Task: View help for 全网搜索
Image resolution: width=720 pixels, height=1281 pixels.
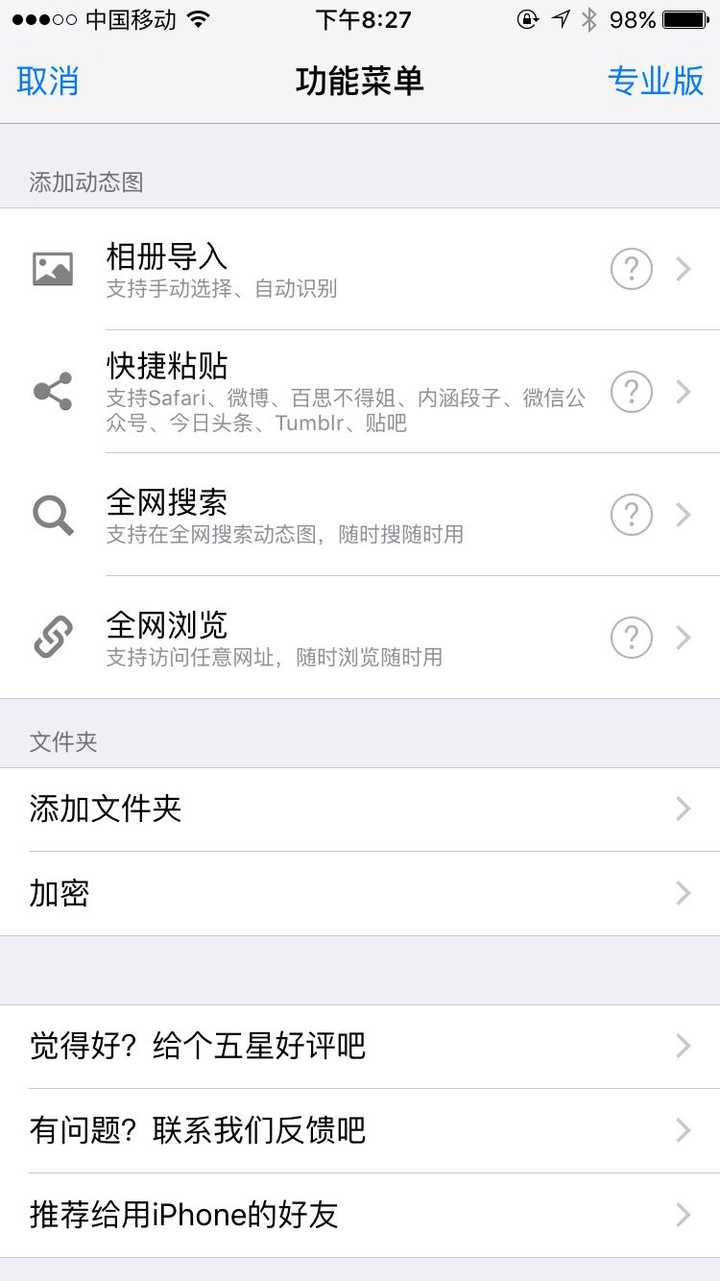Action: [x=631, y=514]
